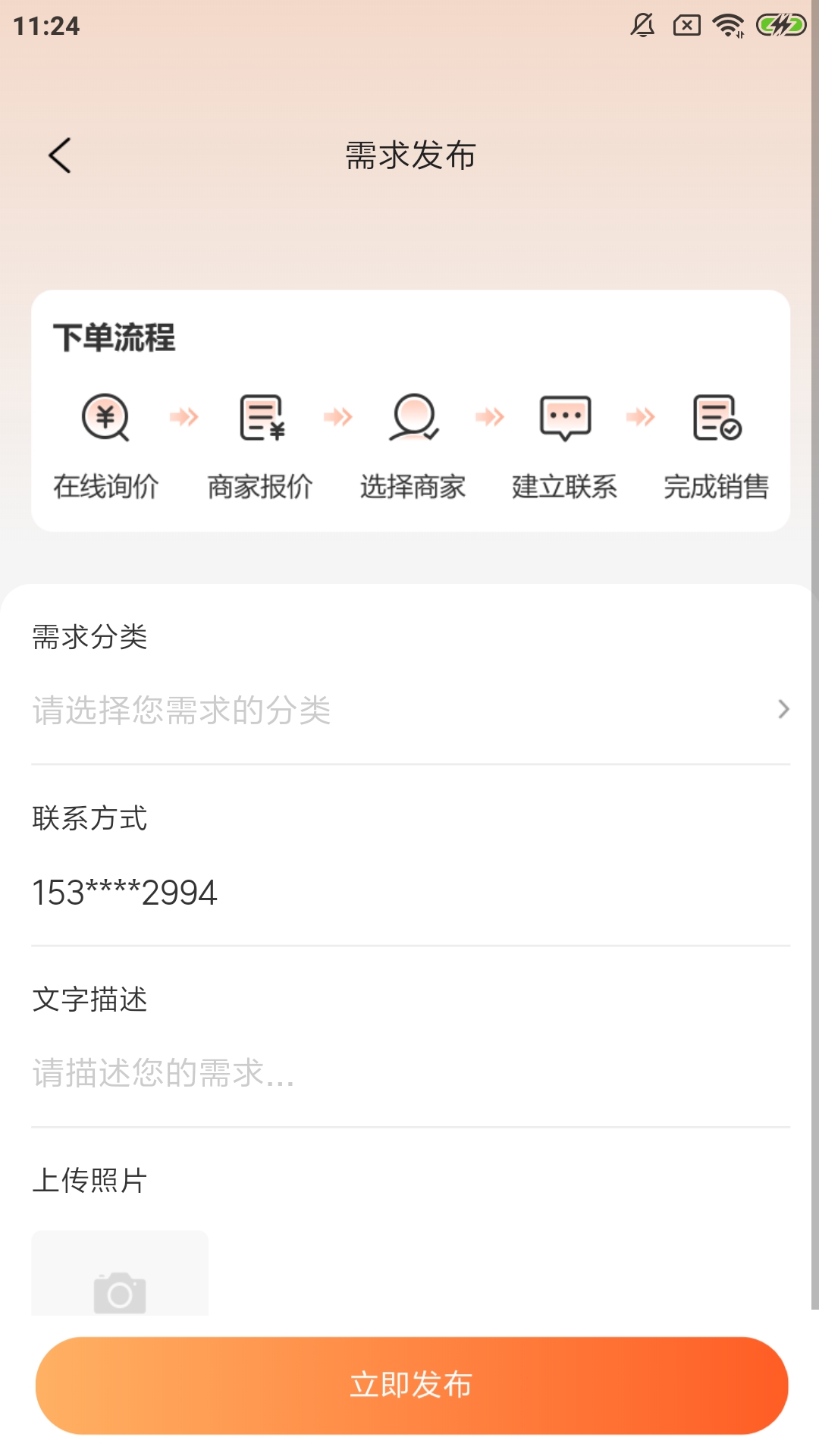The image size is (819, 1456).
Task: Click the 完成销售 complete sale icon
Action: tap(717, 416)
